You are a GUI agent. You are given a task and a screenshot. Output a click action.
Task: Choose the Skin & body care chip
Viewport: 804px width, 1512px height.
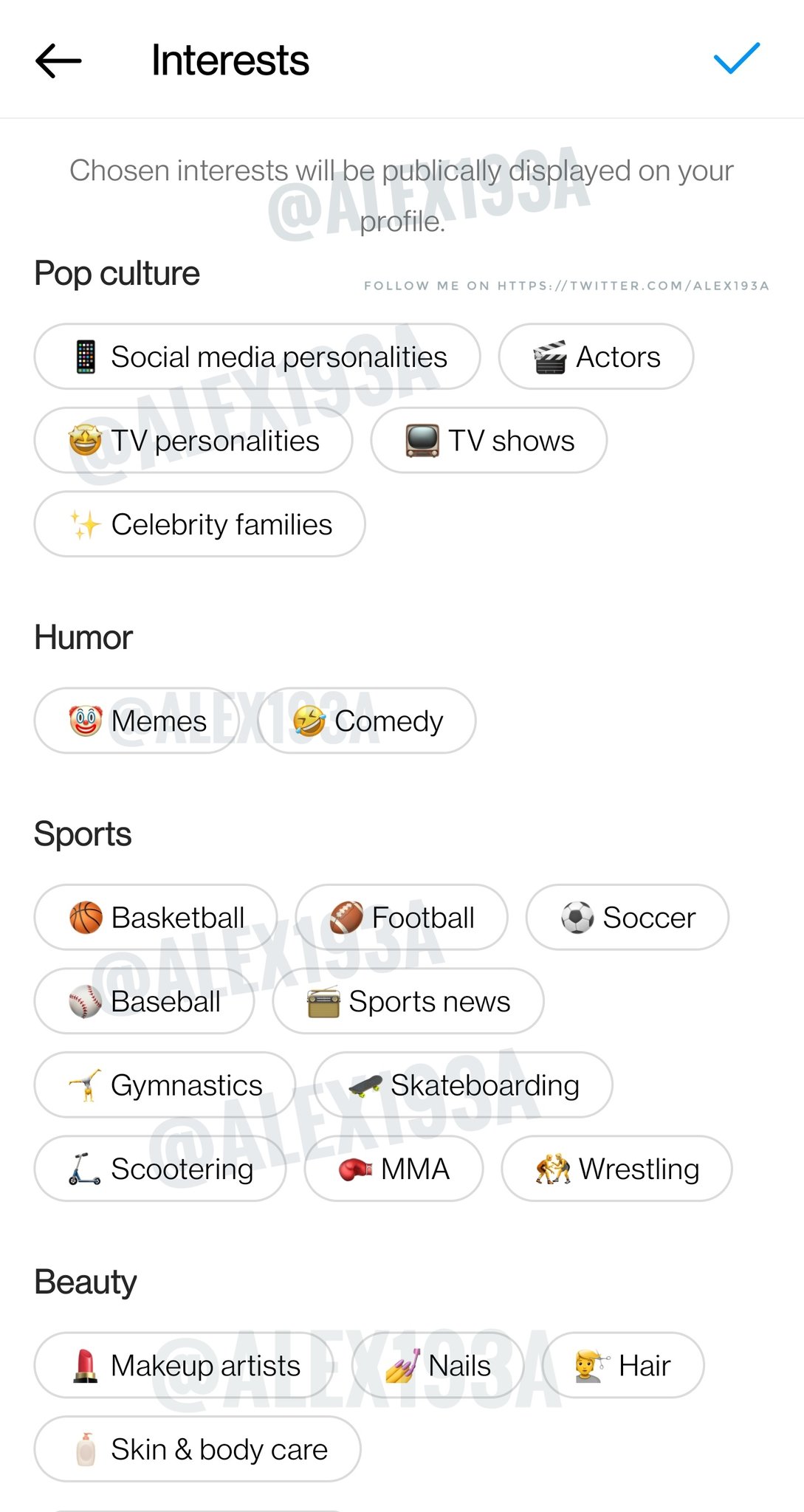point(197,1449)
